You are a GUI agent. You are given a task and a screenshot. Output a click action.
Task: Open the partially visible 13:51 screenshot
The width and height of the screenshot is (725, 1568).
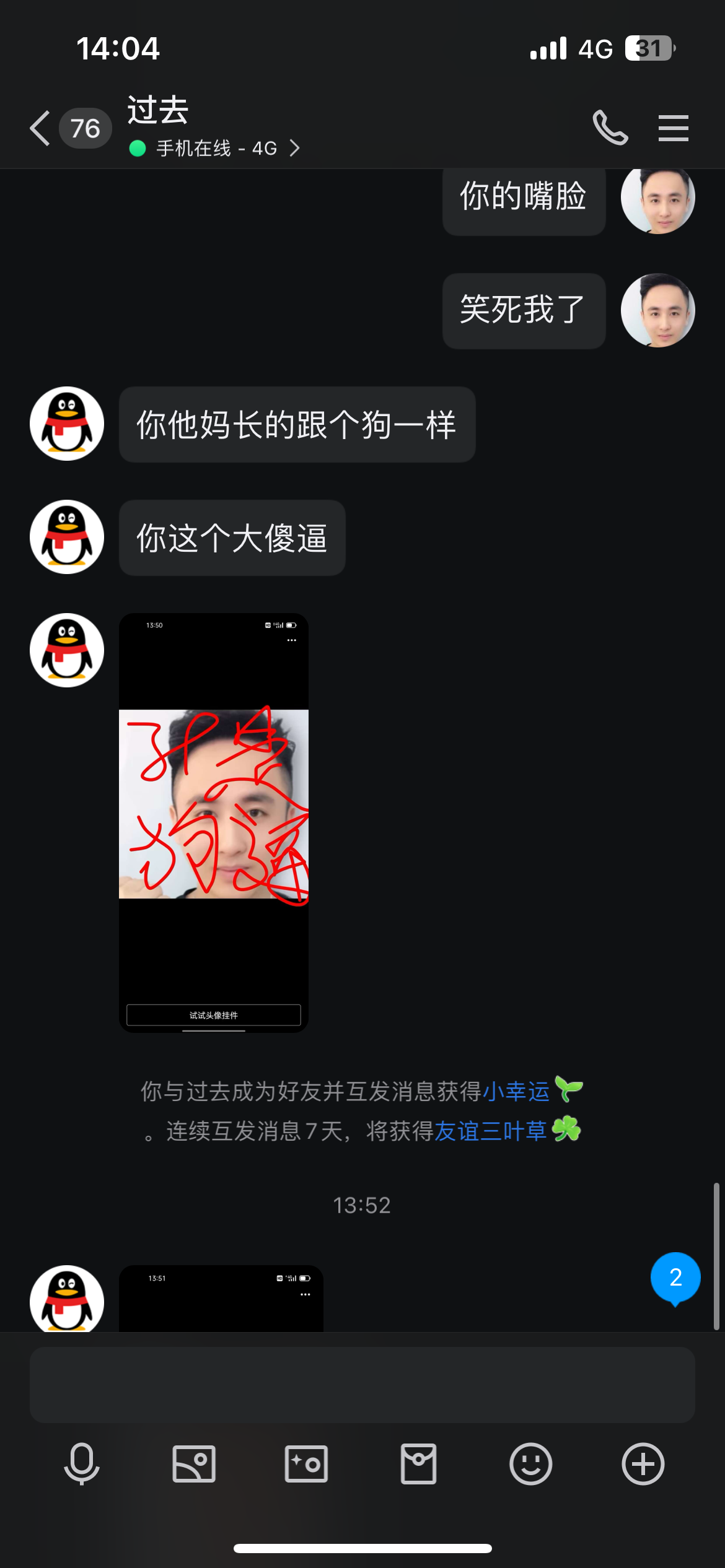click(221, 1298)
